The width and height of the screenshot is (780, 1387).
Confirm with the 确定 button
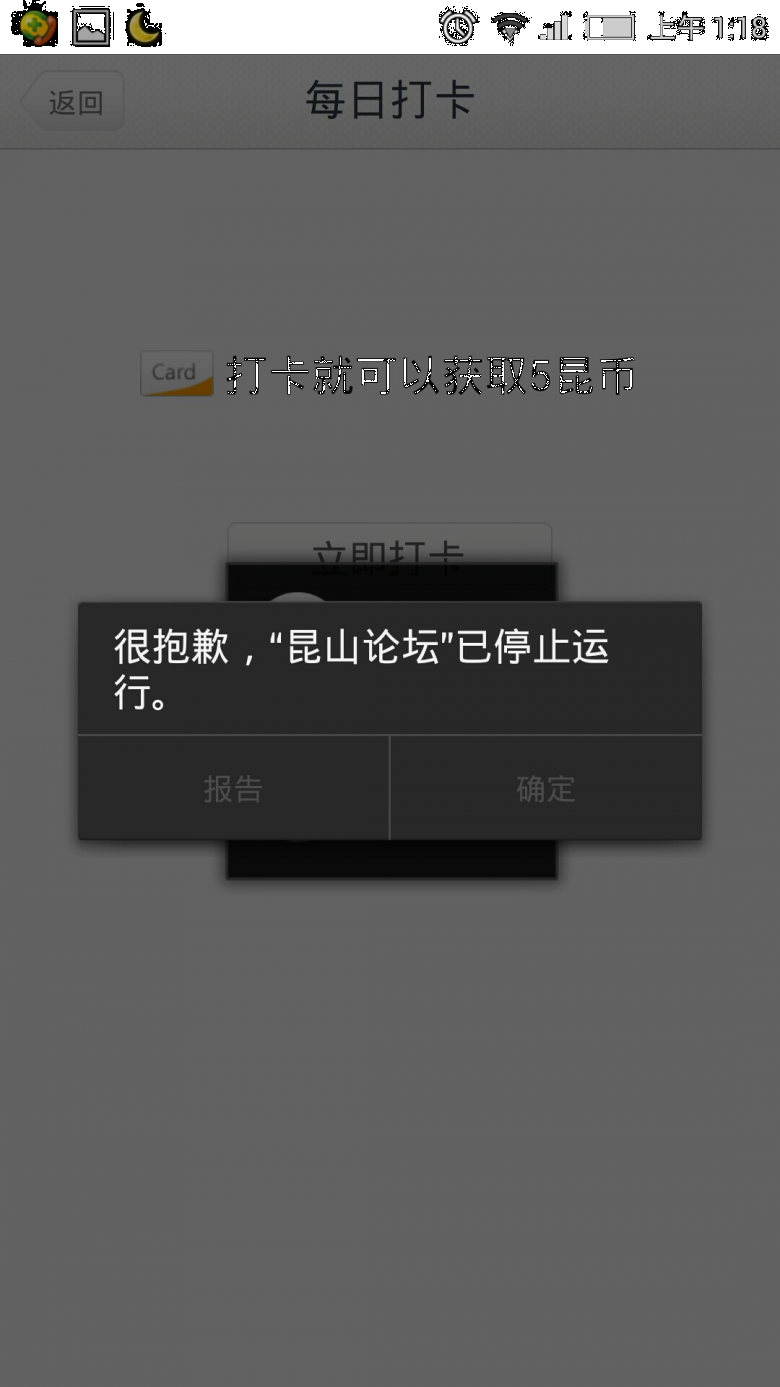[x=546, y=788]
